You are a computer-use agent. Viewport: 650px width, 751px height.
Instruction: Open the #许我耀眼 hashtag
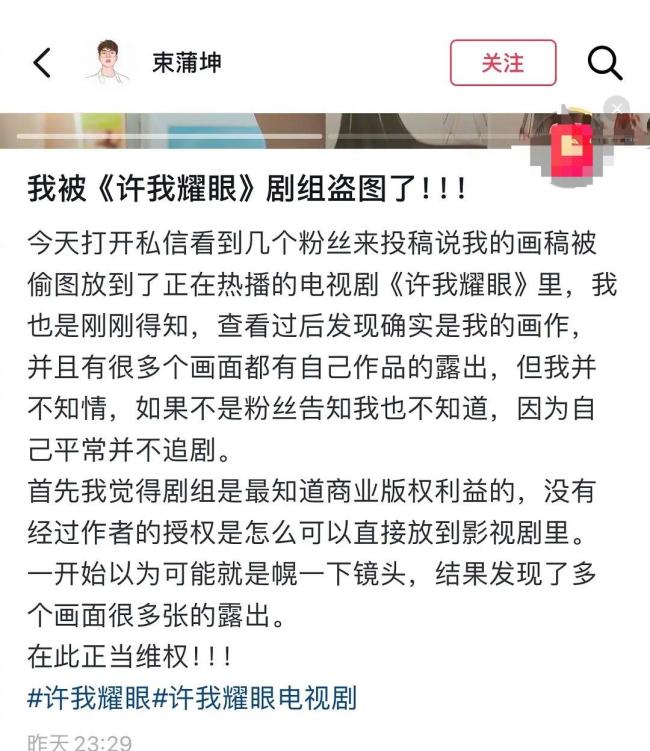point(91,696)
